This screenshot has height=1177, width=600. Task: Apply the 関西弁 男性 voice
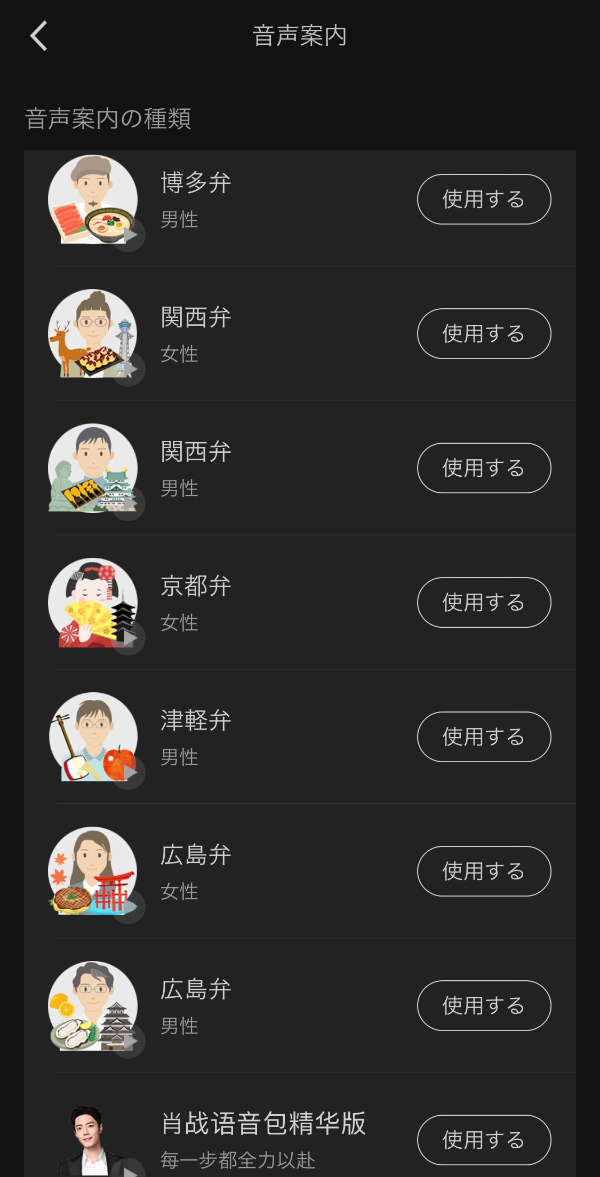483,468
